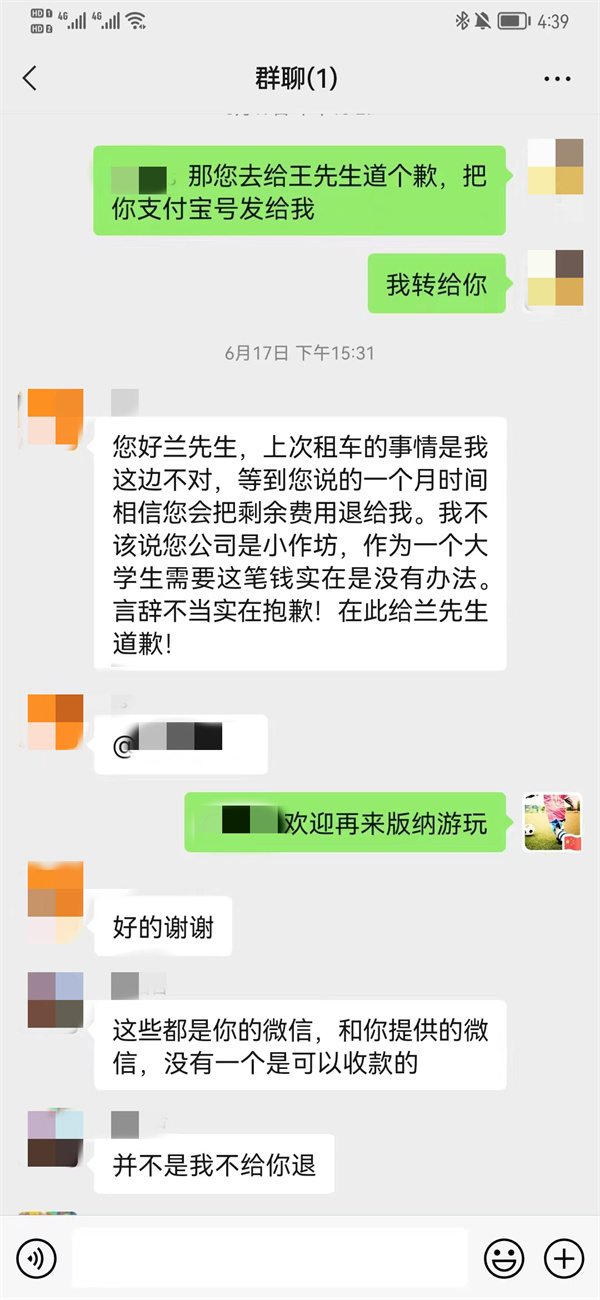Open sender avatar beside 我转给你 message
This screenshot has width=600, height=1300.
[x=555, y=277]
